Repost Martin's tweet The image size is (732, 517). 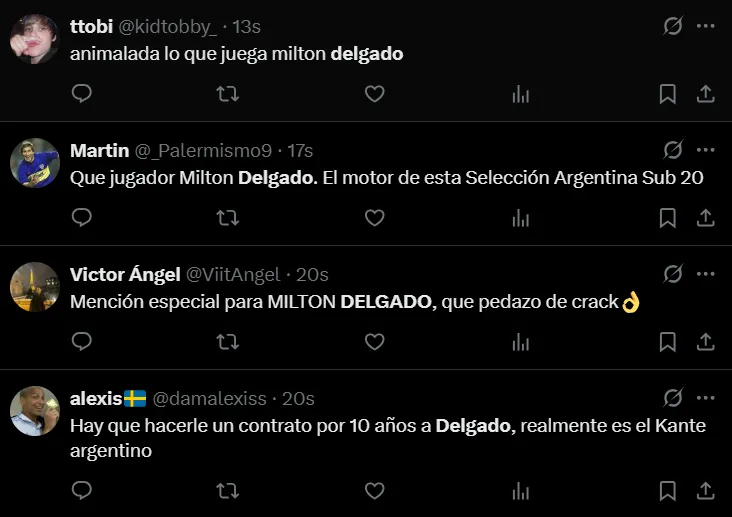point(228,217)
